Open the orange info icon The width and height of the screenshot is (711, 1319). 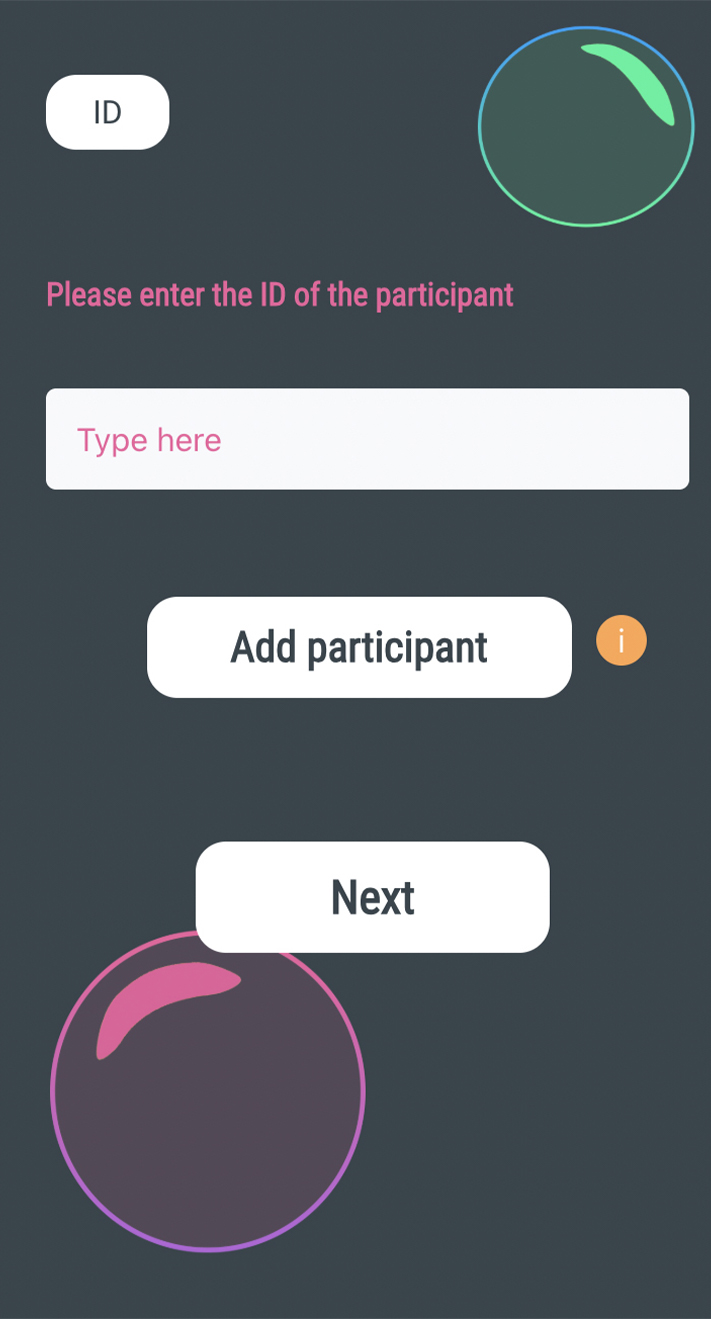[x=621, y=640]
